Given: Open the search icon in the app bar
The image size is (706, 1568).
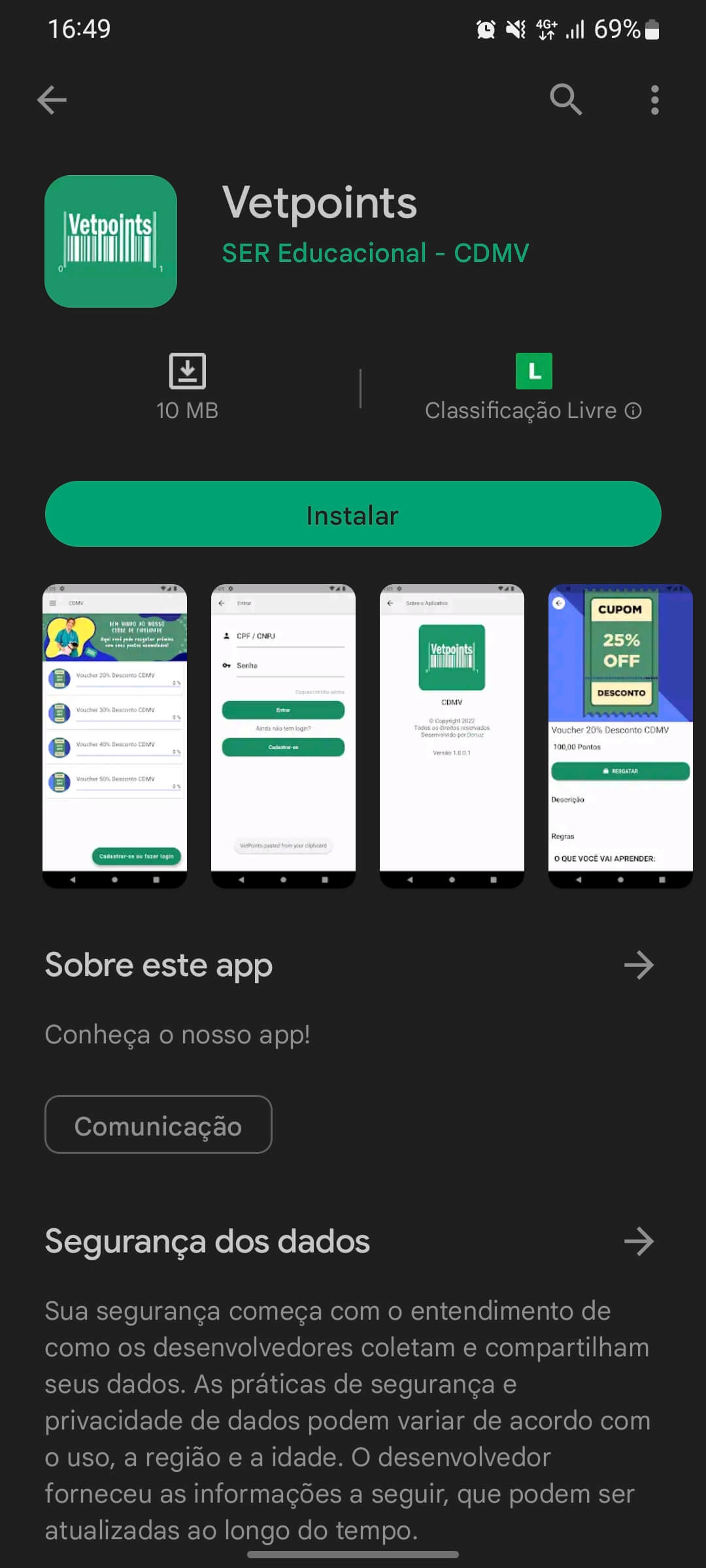Looking at the screenshot, I should (x=566, y=100).
